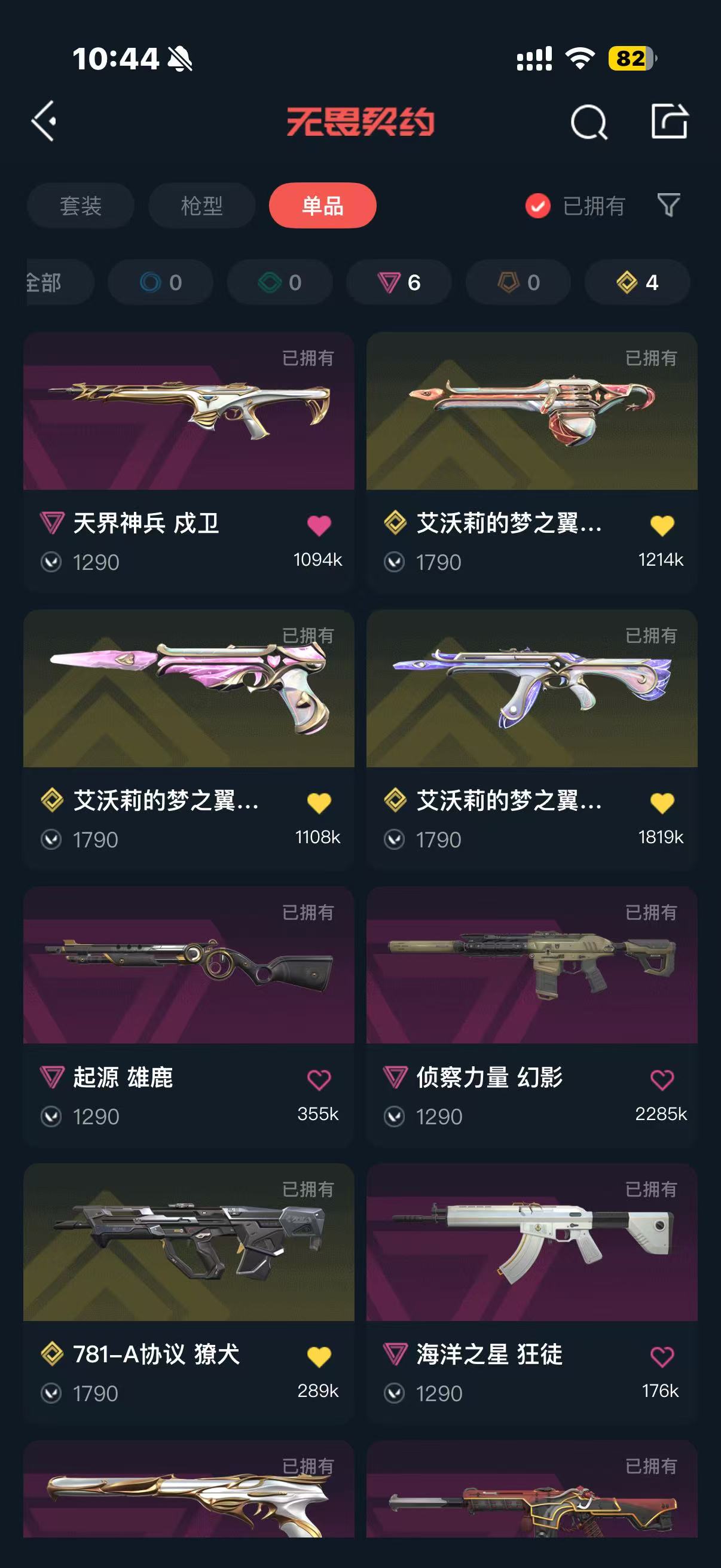Viewport: 721px width, 1568px height.
Task: Like the 侦察力量 幻影 skin
Action: pyautogui.click(x=662, y=1080)
